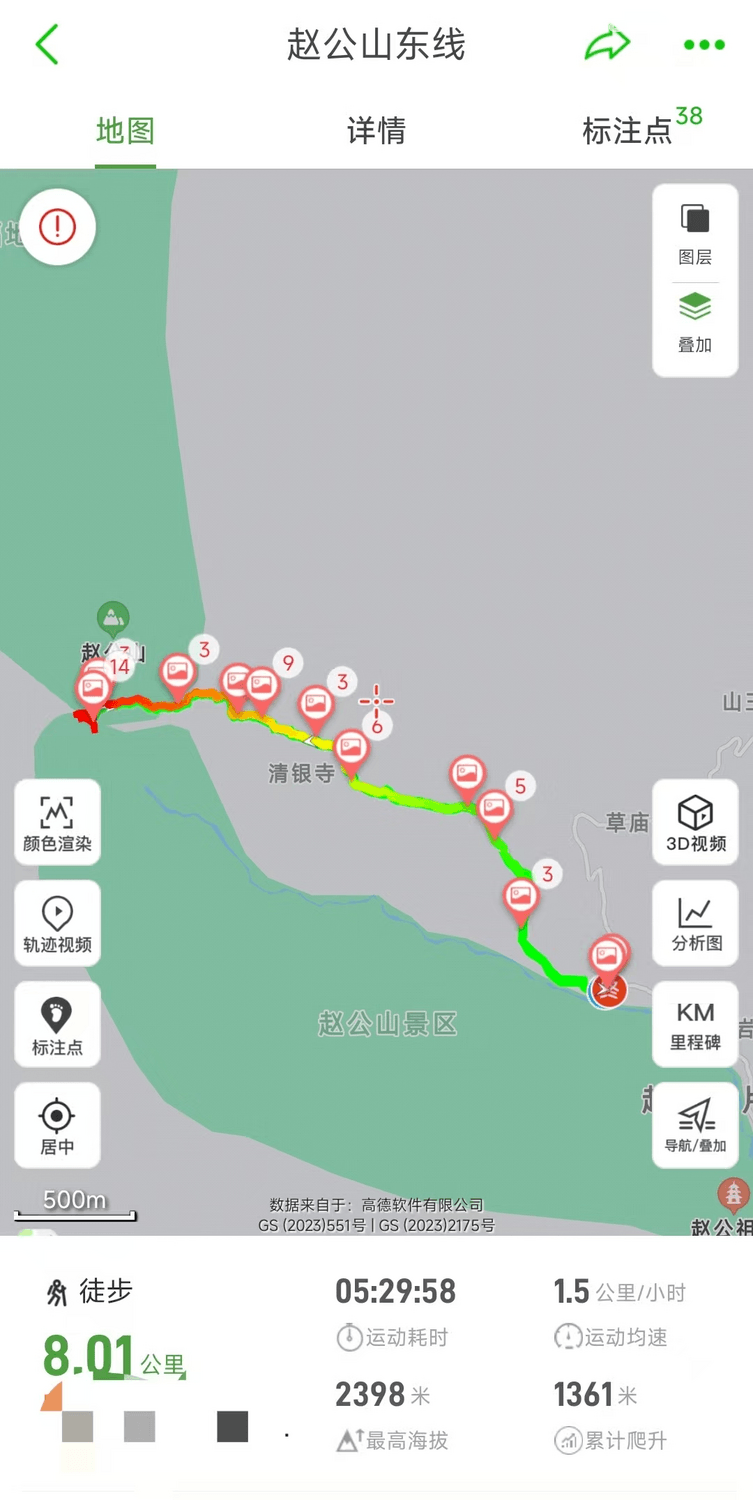Viewport: 753px width, 1500px height.
Task: Open the 叠加 overlay option
Action: (x=695, y=322)
